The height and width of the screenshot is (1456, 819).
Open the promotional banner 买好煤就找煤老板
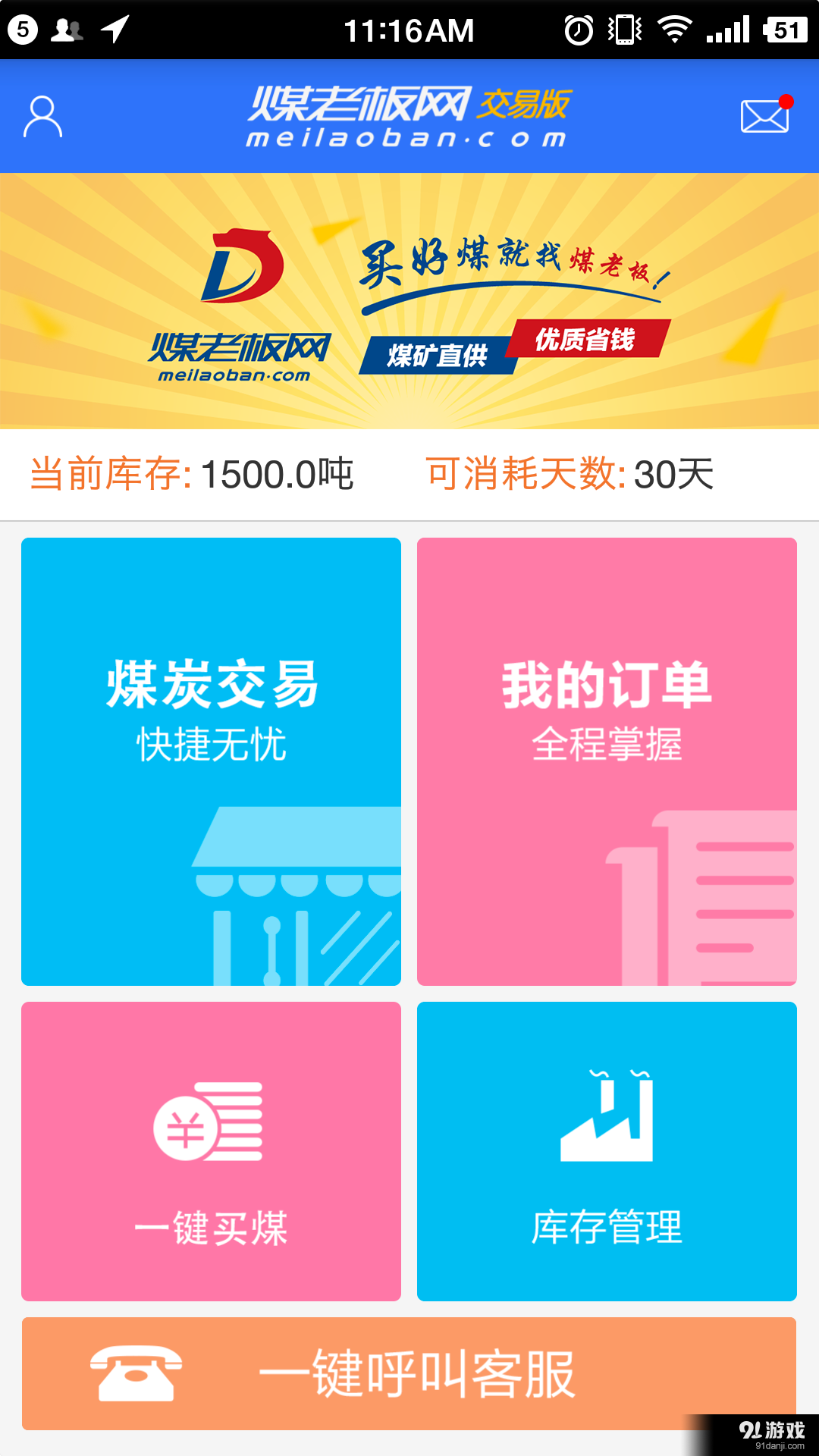(516, 262)
